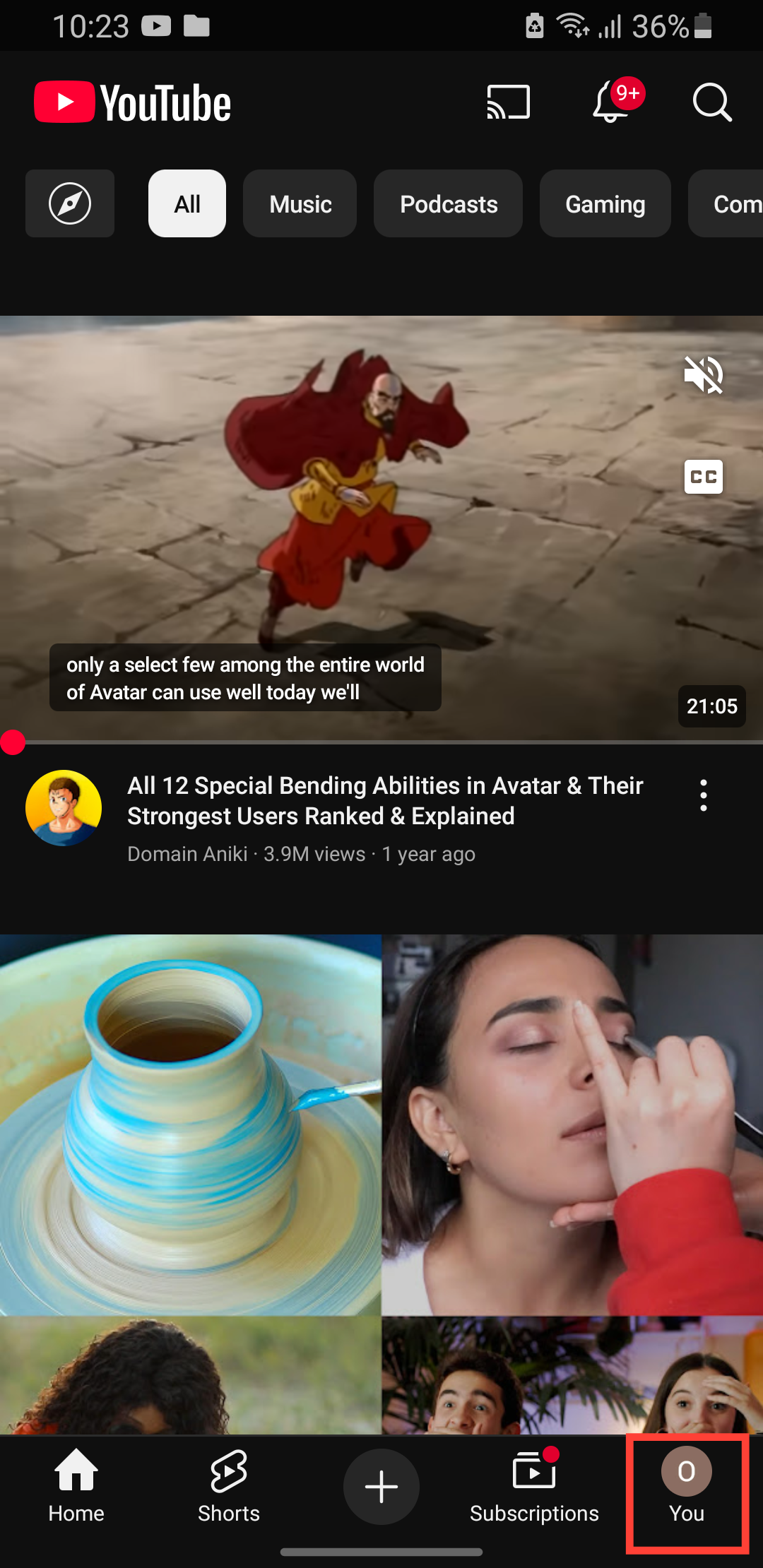763x1568 pixels.
Task: Open the notifications bell
Action: [x=612, y=102]
